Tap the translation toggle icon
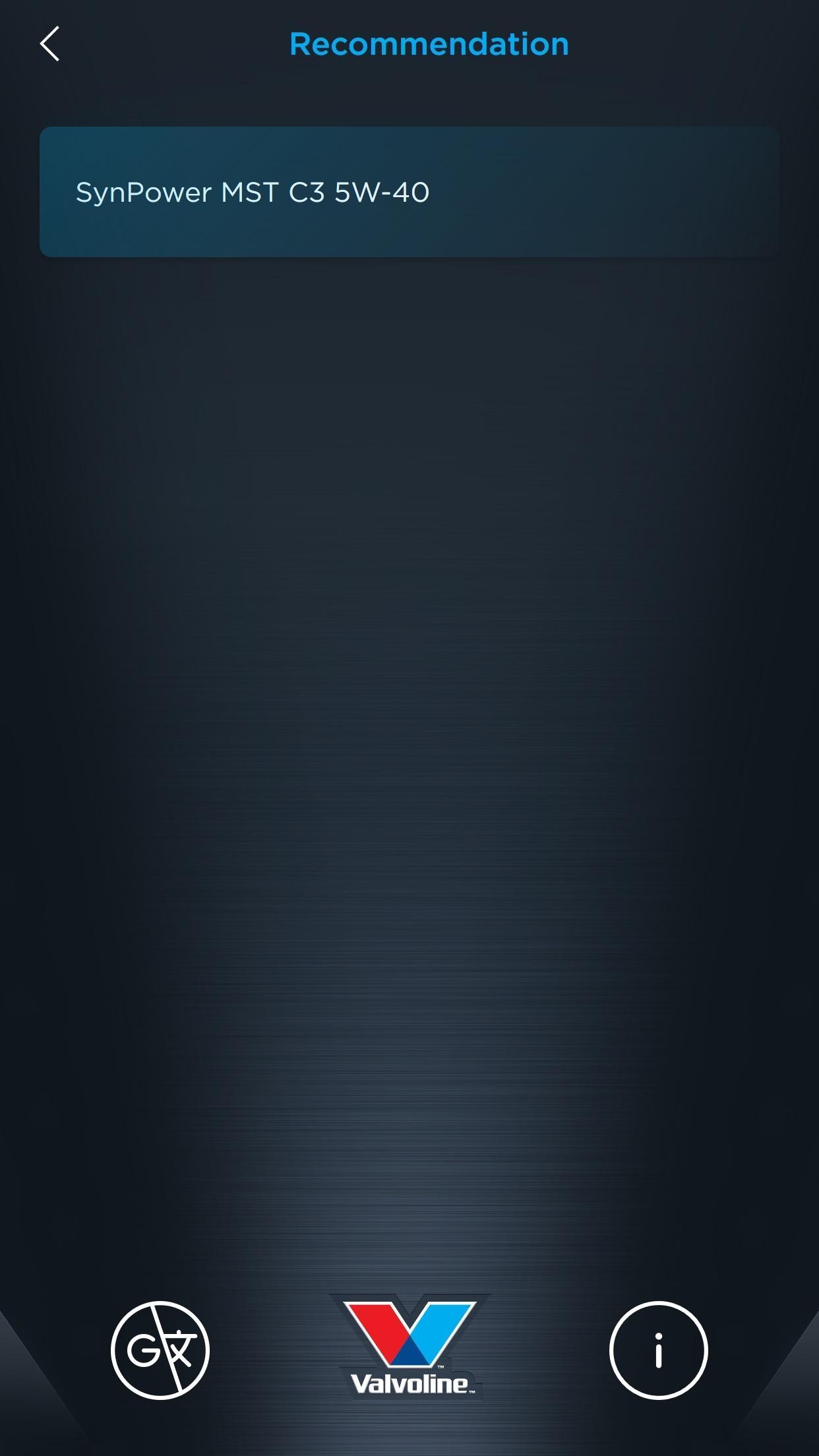 pos(160,1350)
